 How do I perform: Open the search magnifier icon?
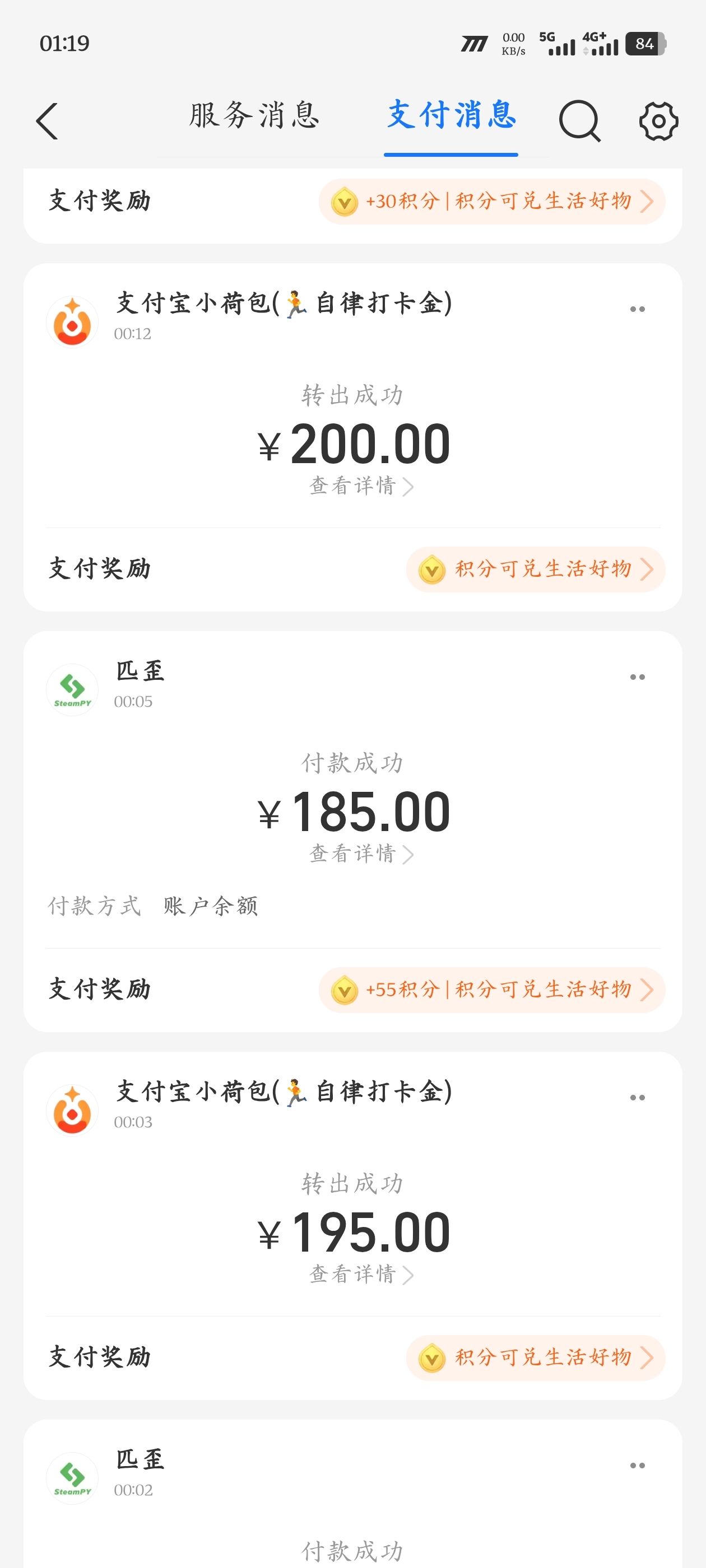click(x=579, y=121)
